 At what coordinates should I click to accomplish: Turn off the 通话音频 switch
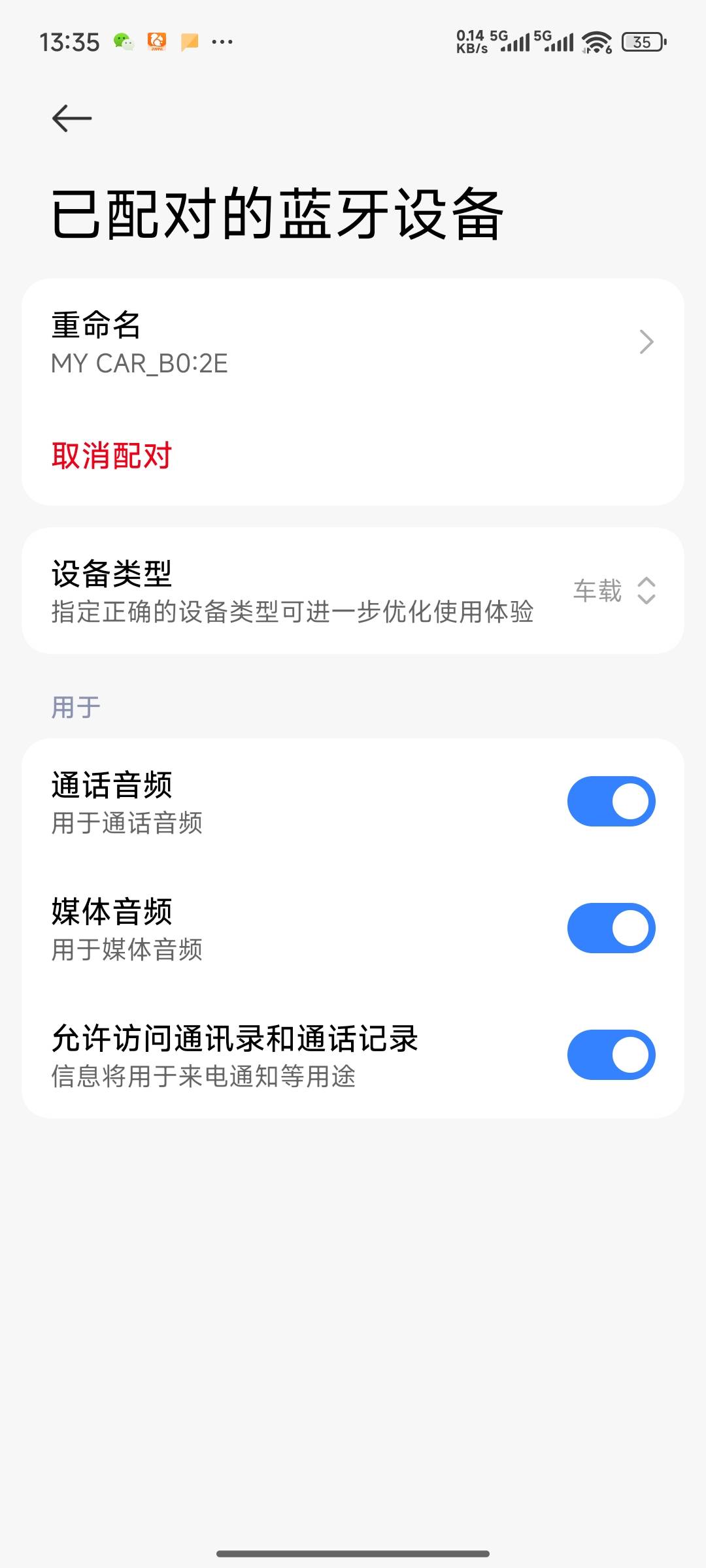pyautogui.click(x=611, y=801)
